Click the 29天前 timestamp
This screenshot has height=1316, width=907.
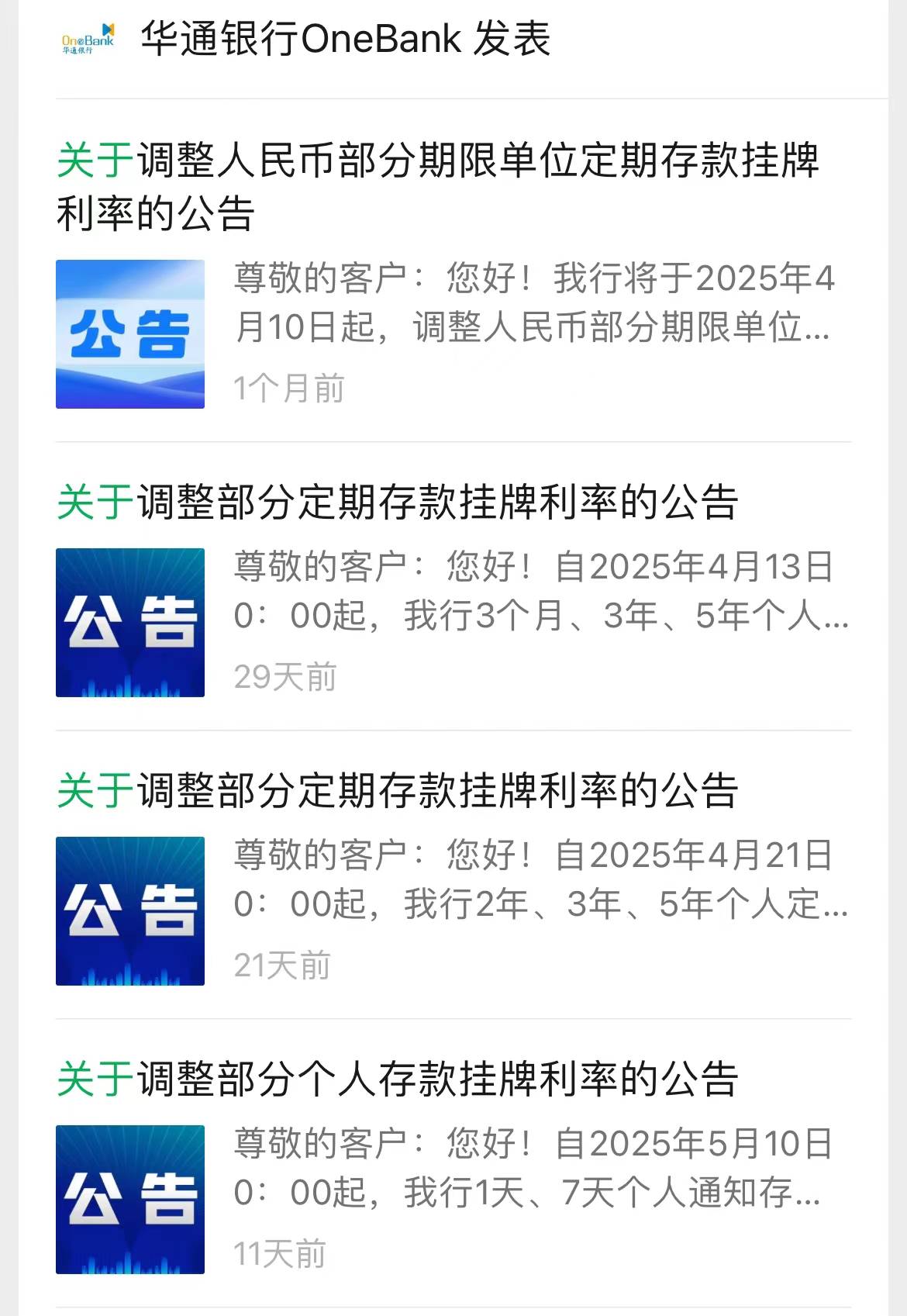pyautogui.click(x=285, y=678)
